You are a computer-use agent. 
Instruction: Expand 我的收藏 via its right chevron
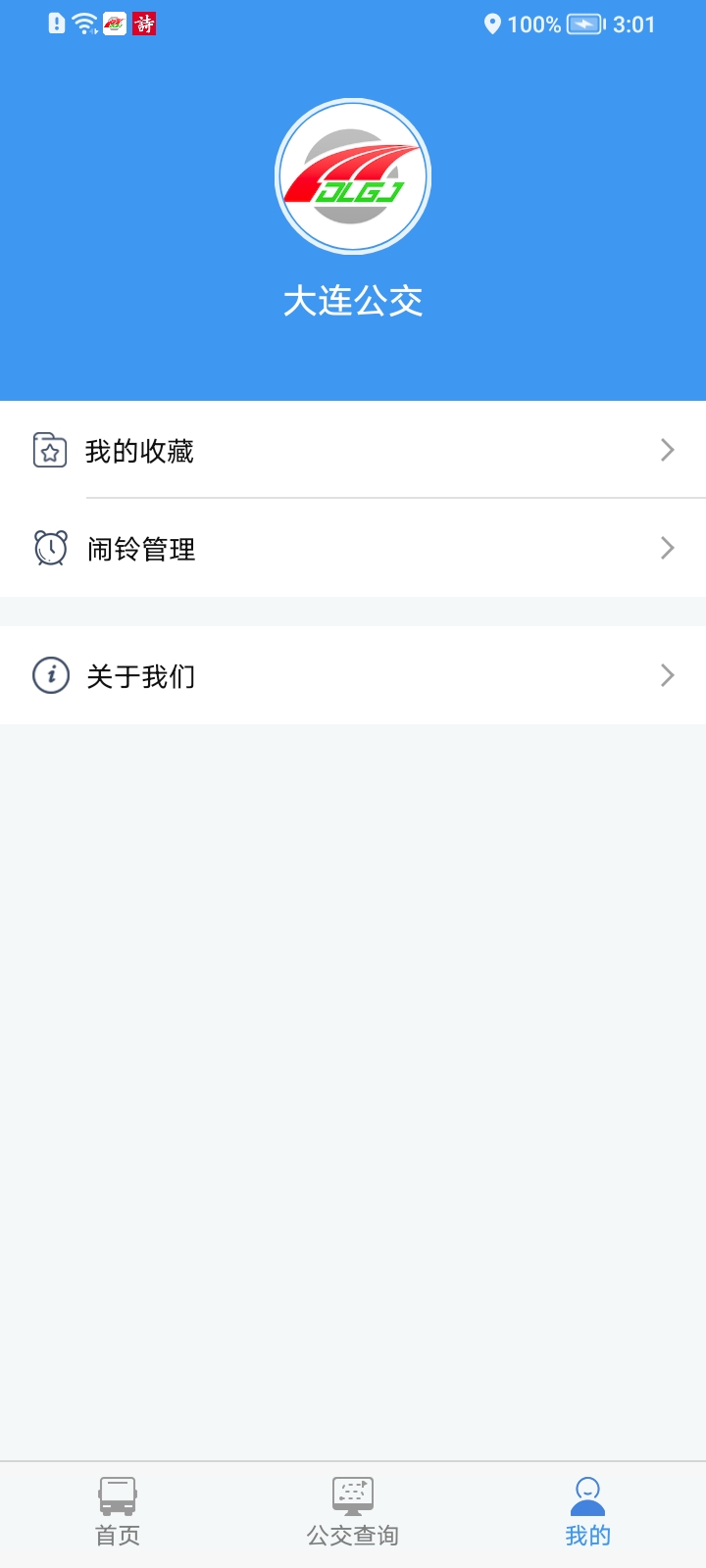[668, 450]
